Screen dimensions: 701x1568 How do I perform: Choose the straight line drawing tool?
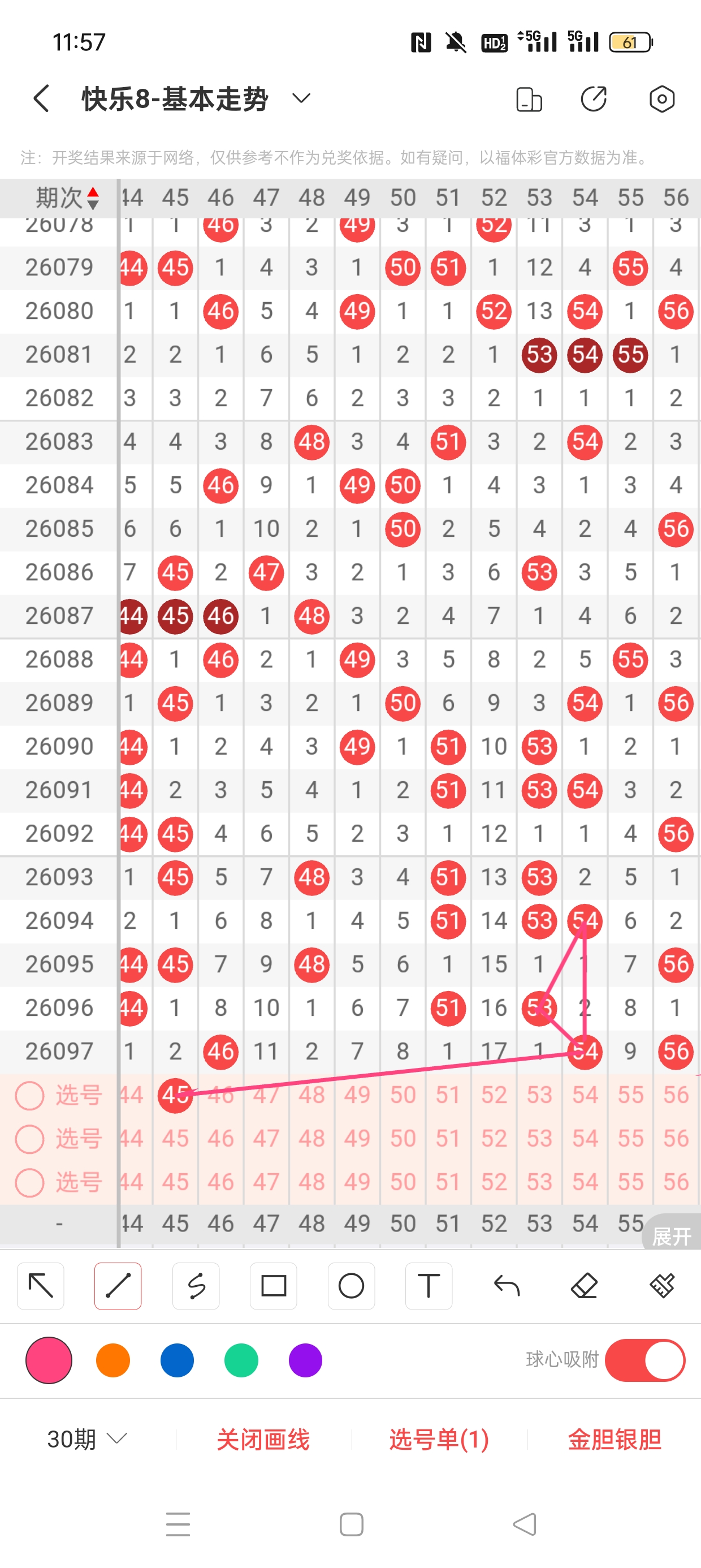click(x=118, y=1286)
